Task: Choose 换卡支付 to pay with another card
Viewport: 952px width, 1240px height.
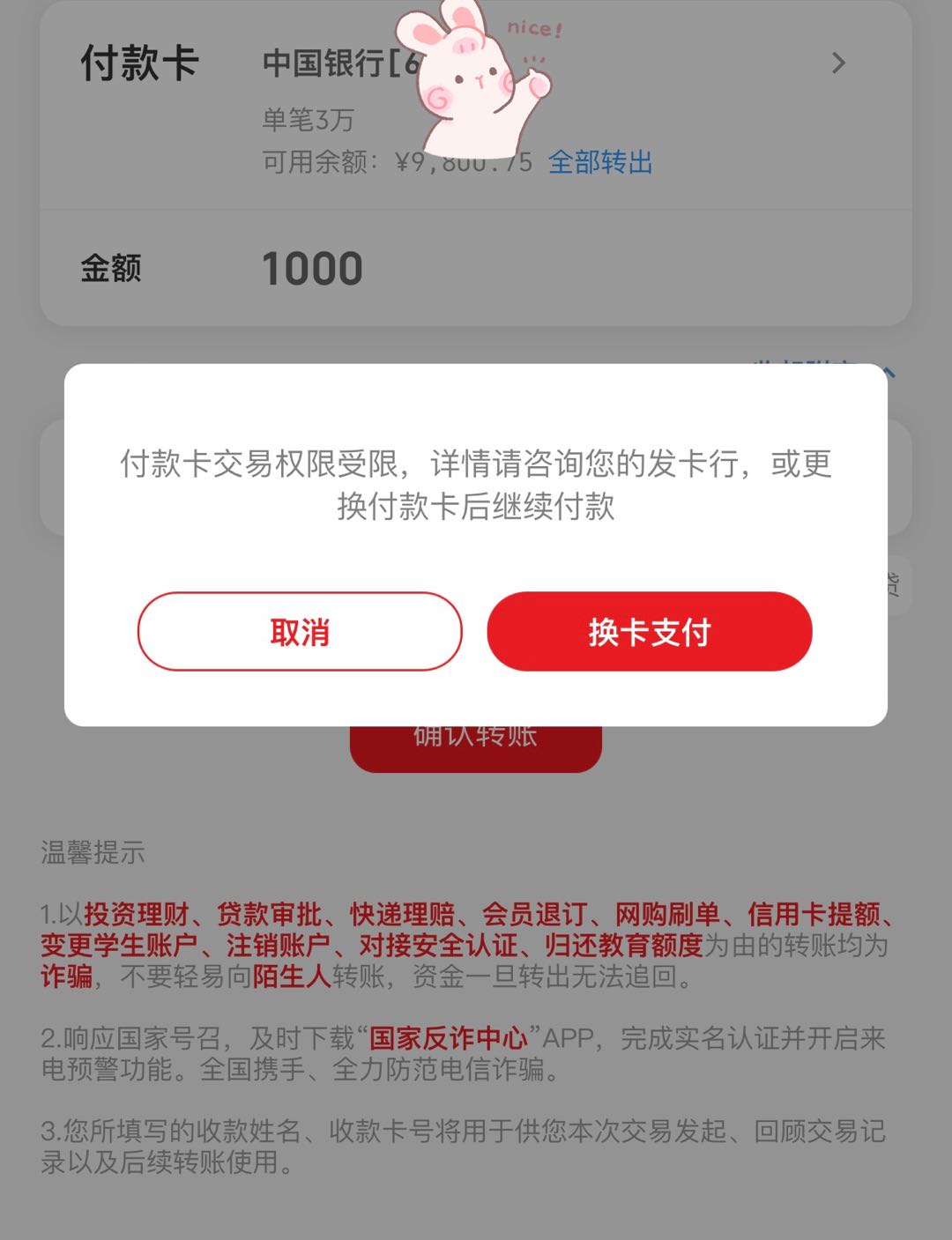Action: point(649,632)
